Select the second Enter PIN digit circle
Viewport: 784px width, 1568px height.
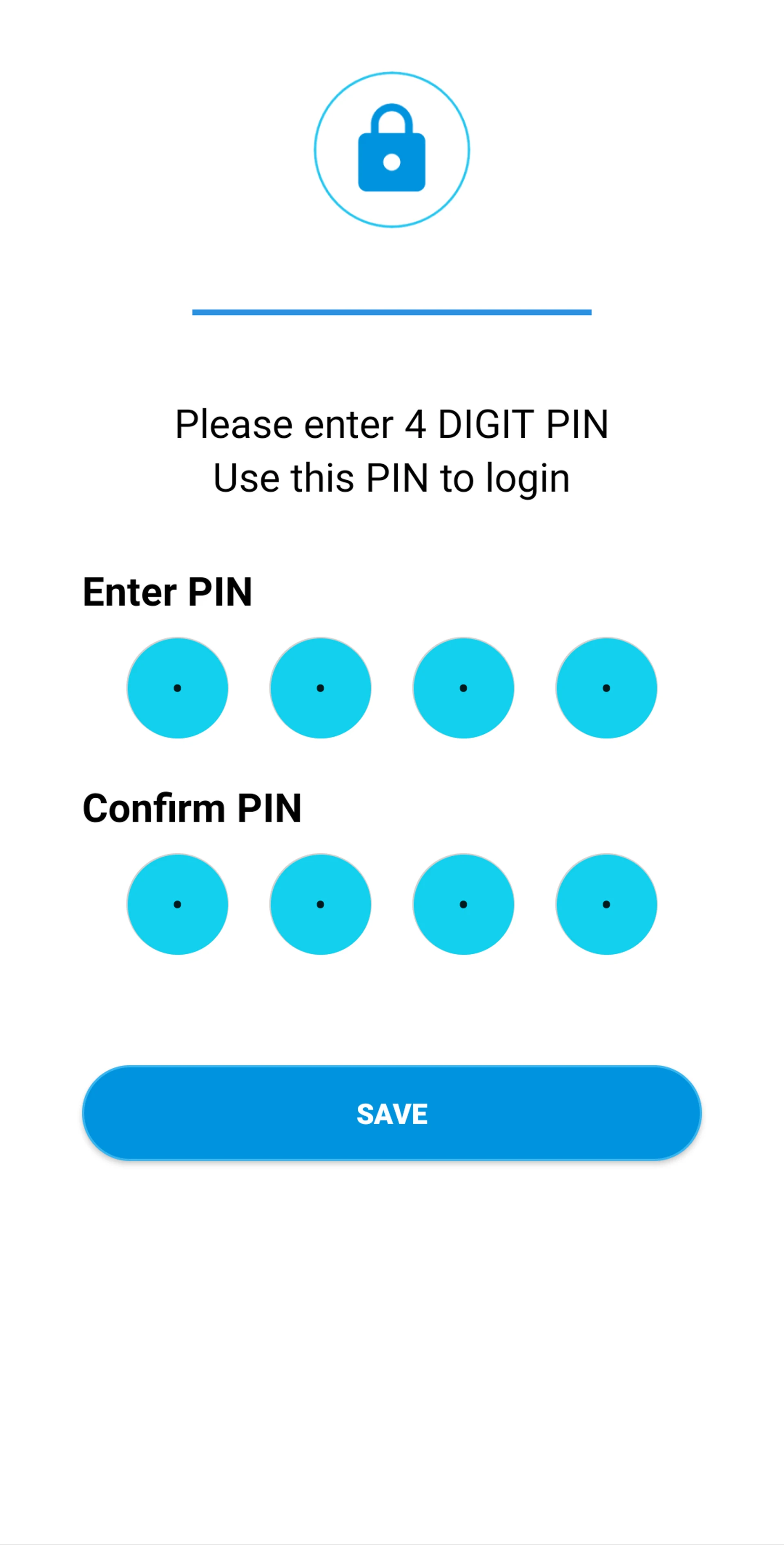click(320, 688)
